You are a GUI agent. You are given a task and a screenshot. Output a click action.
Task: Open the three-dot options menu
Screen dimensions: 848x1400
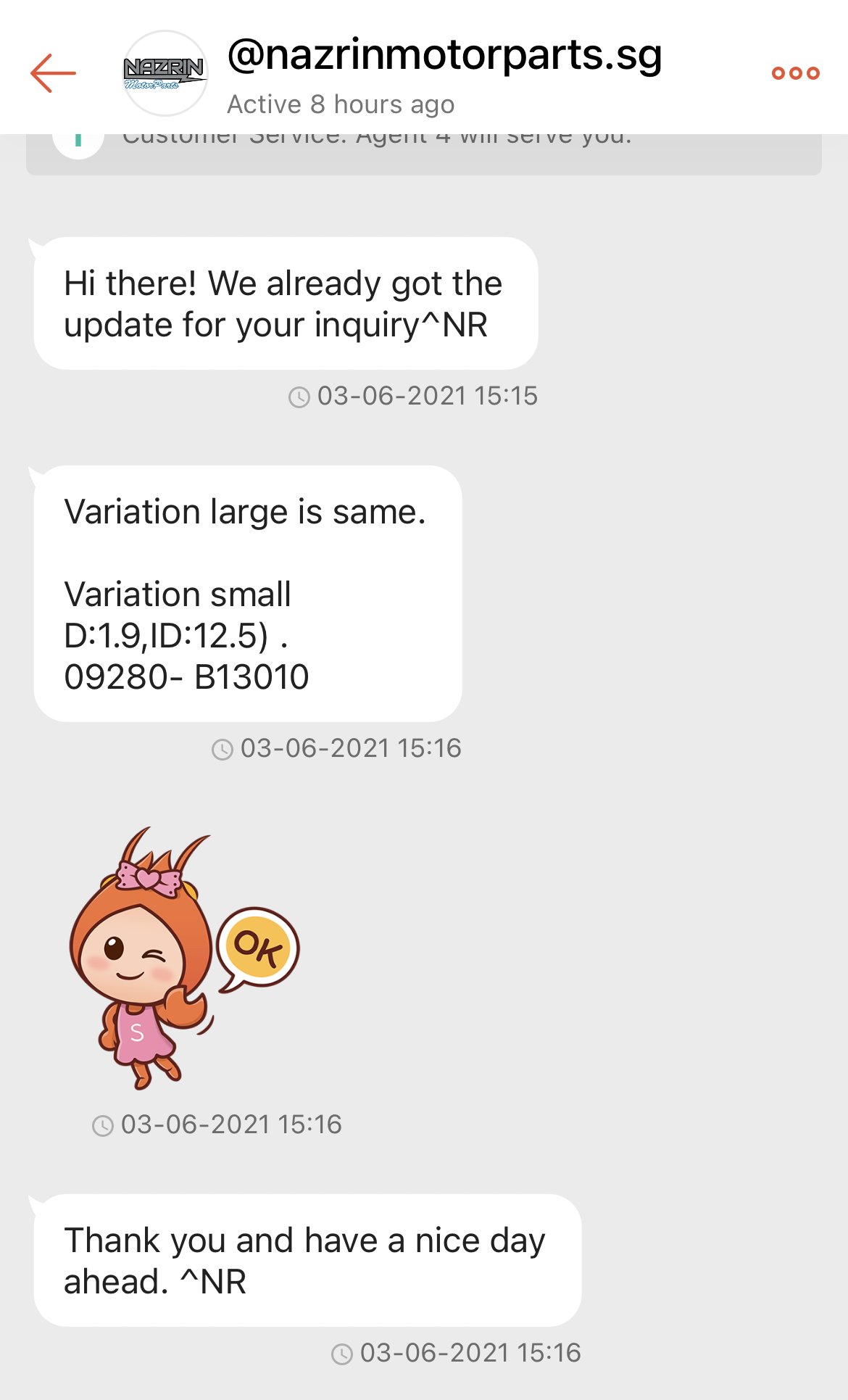coord(795,73)
